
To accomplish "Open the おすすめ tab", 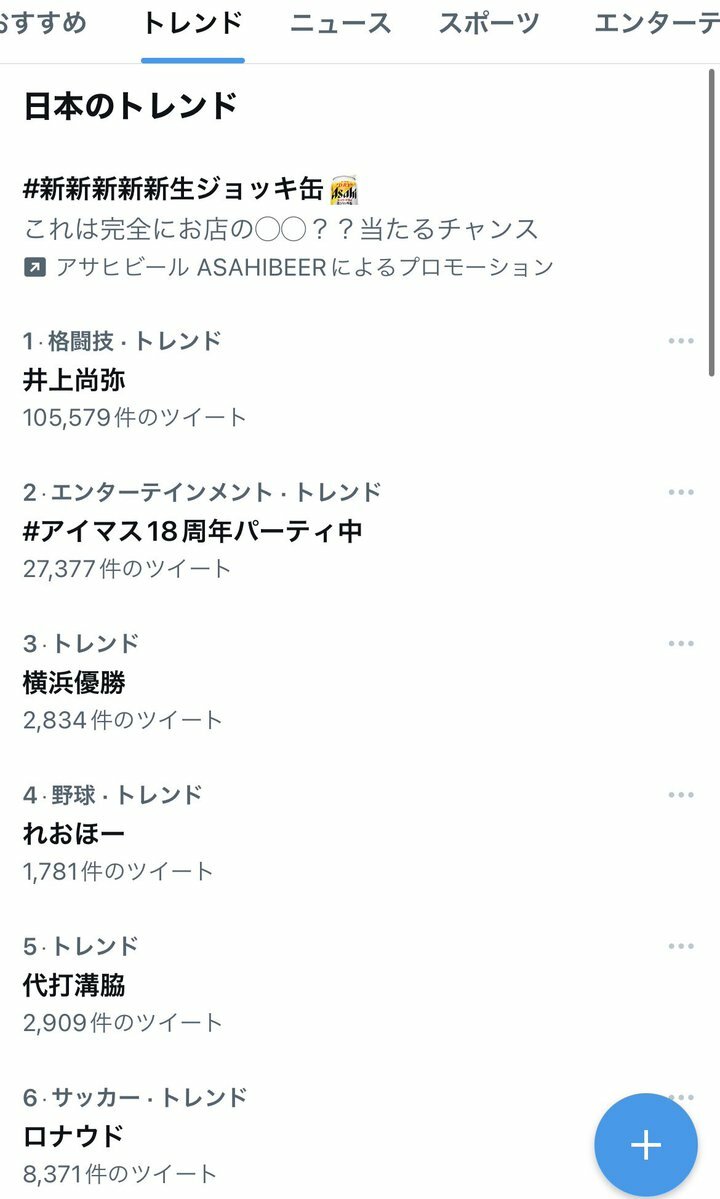I will [44, 24].
